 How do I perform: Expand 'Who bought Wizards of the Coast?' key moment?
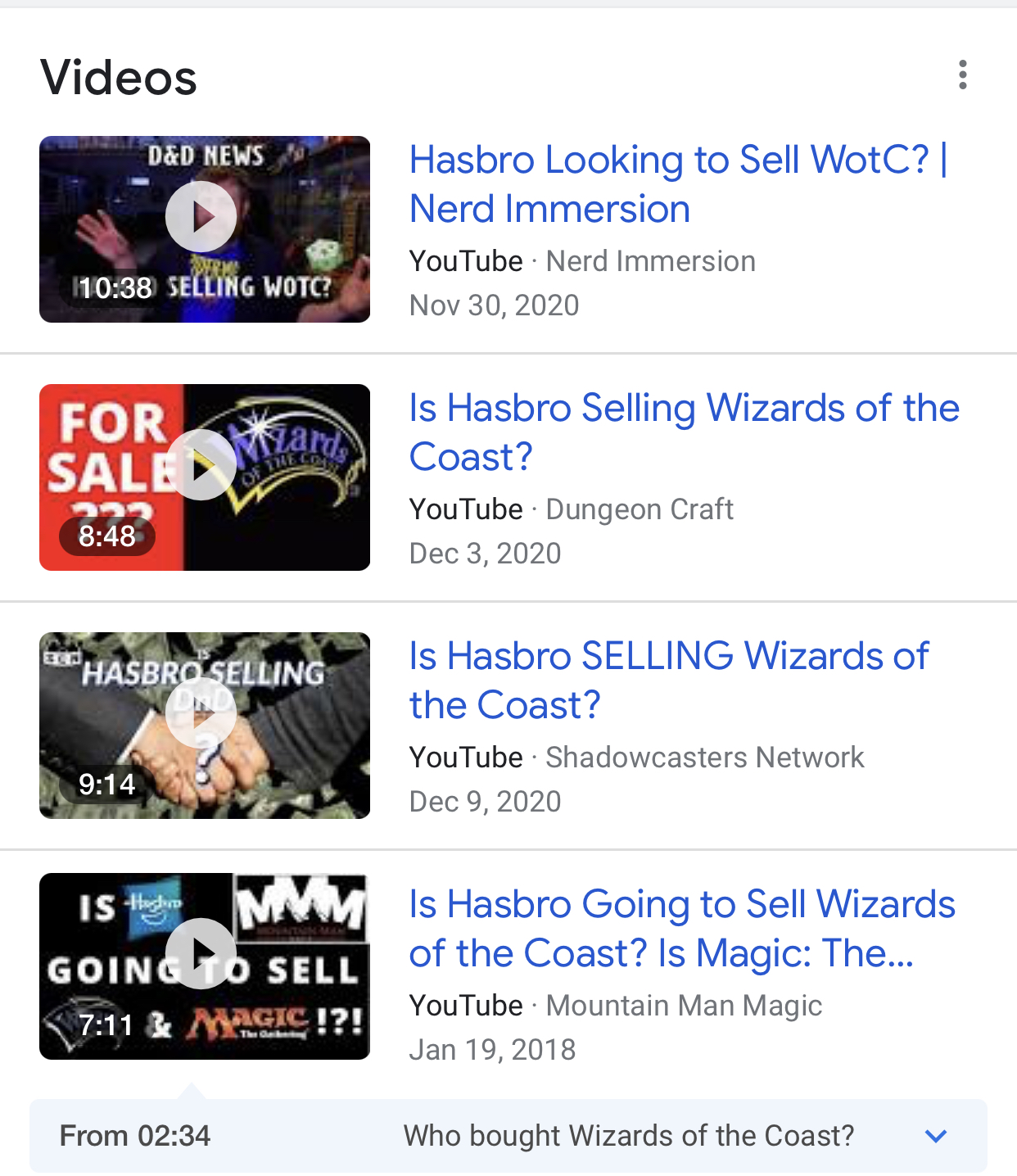(935, 1136)
